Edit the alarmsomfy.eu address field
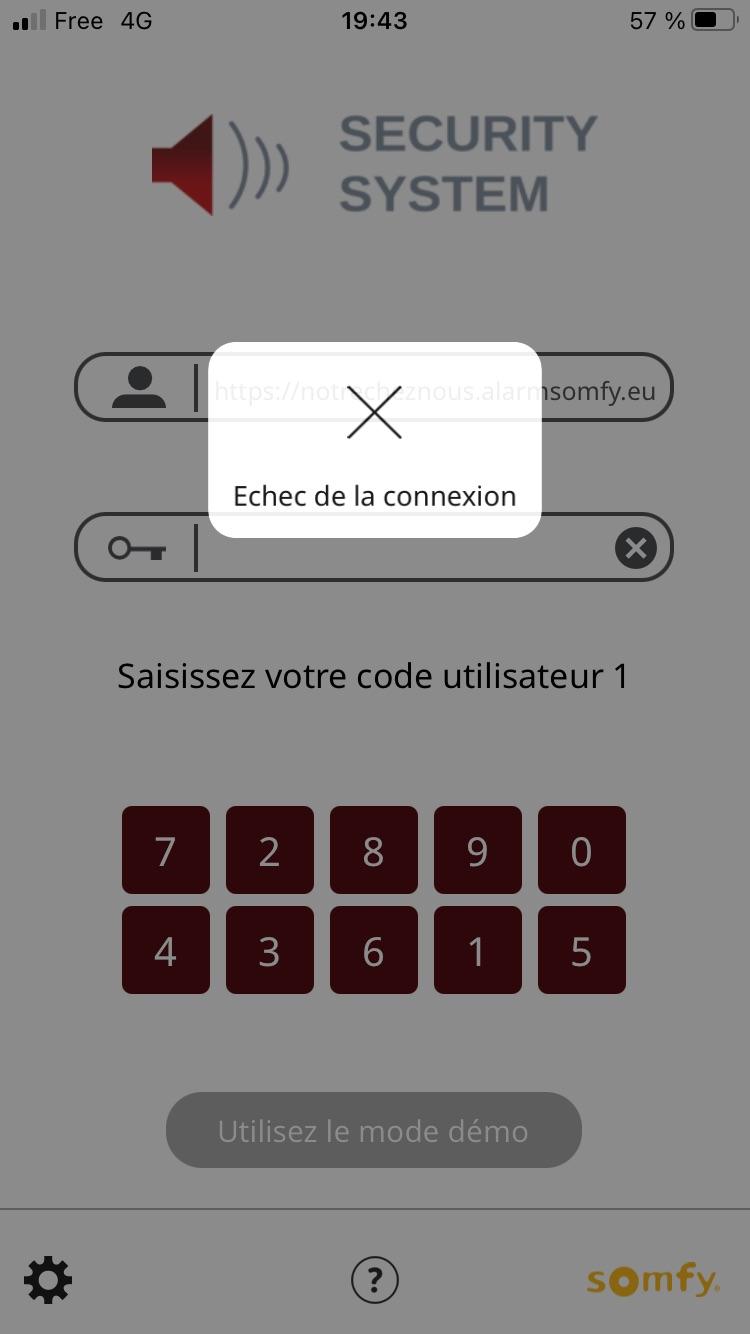This screenshot has height=1334, width=750. pyautogui.click(x=600, y=388)
